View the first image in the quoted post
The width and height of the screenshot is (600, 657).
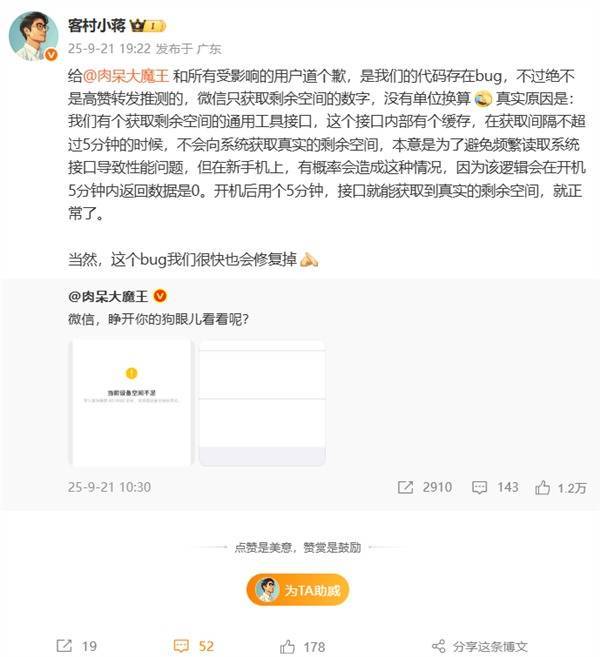tap(131, 403)
